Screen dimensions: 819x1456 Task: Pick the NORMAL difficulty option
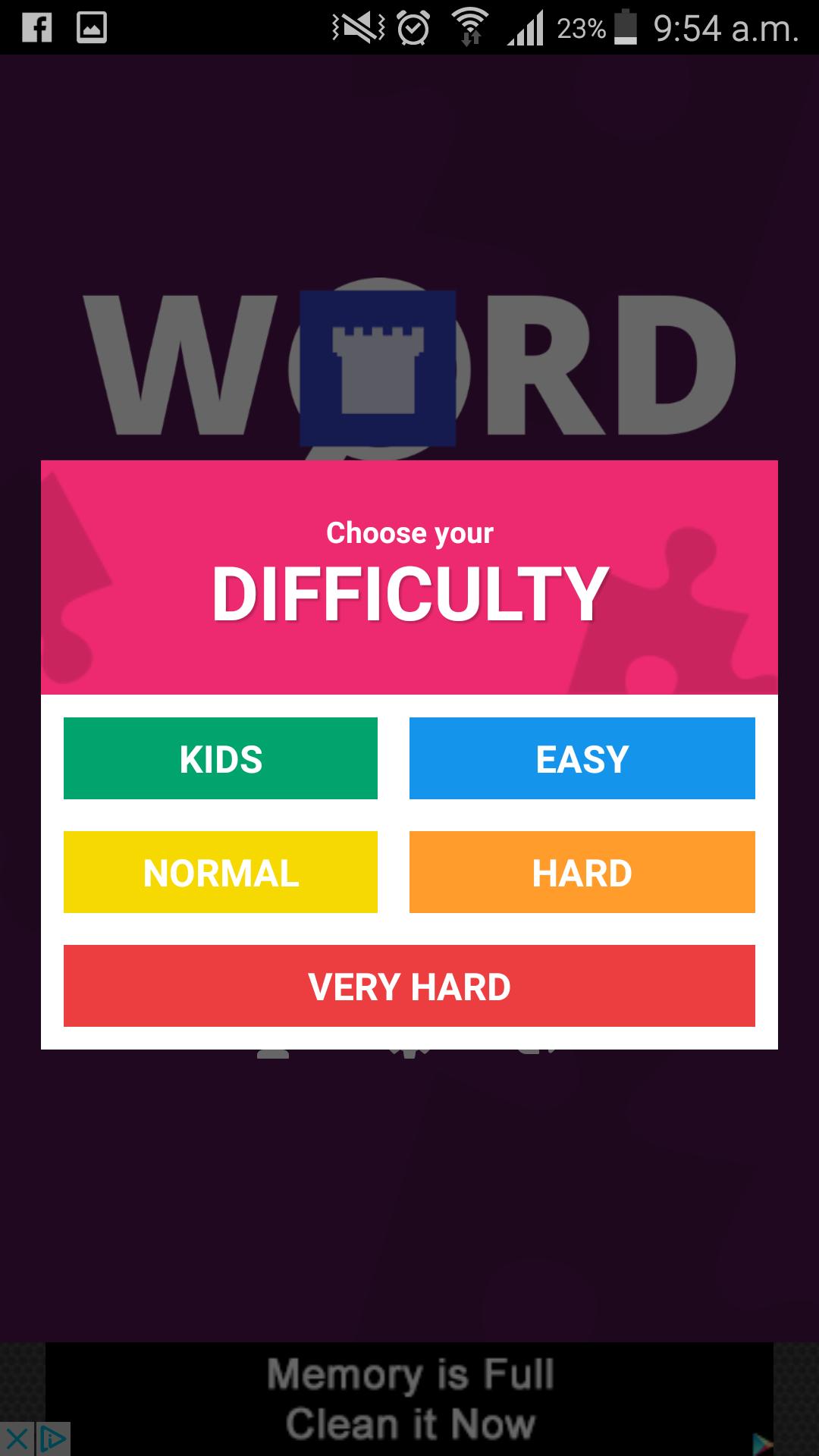[x=220, y=872]
